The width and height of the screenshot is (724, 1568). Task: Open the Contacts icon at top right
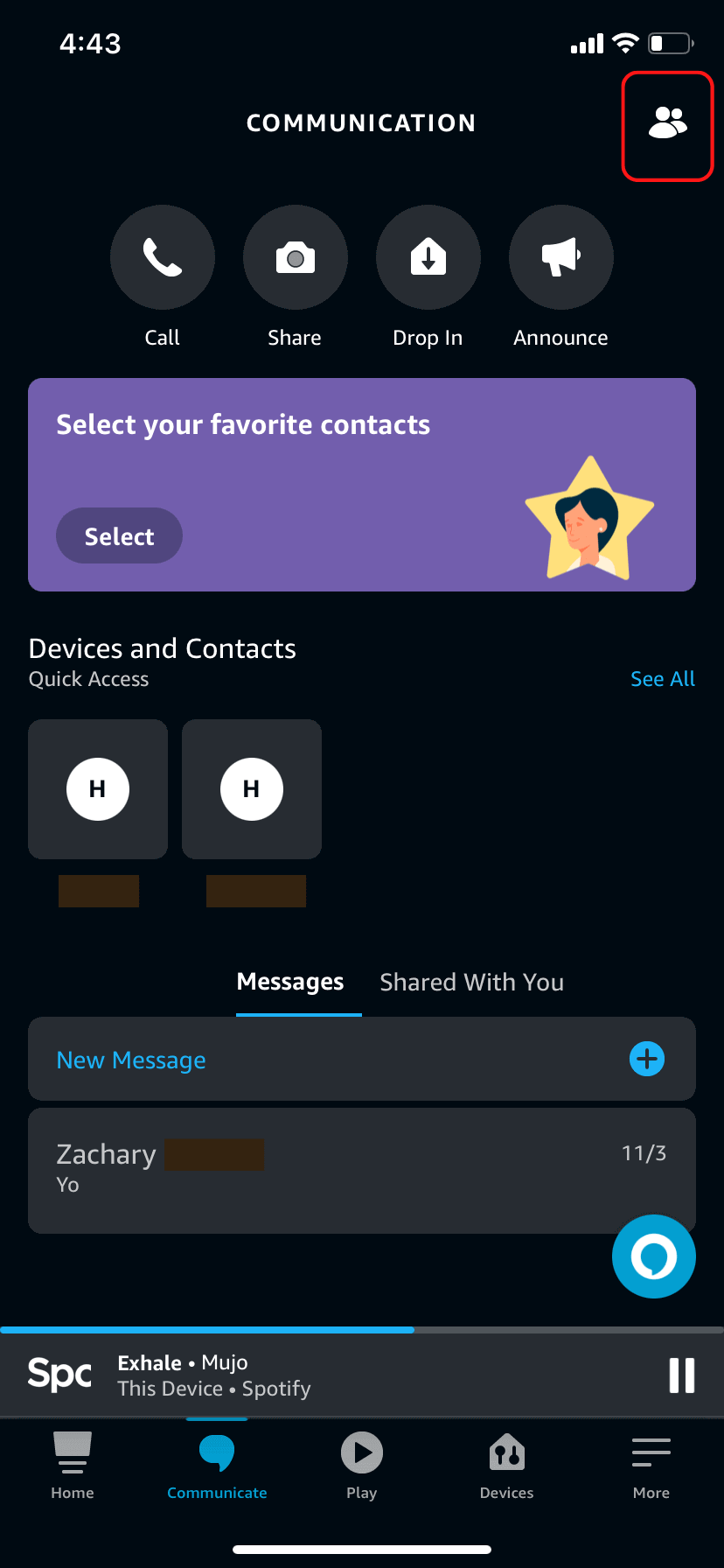[x=667, y=125]
